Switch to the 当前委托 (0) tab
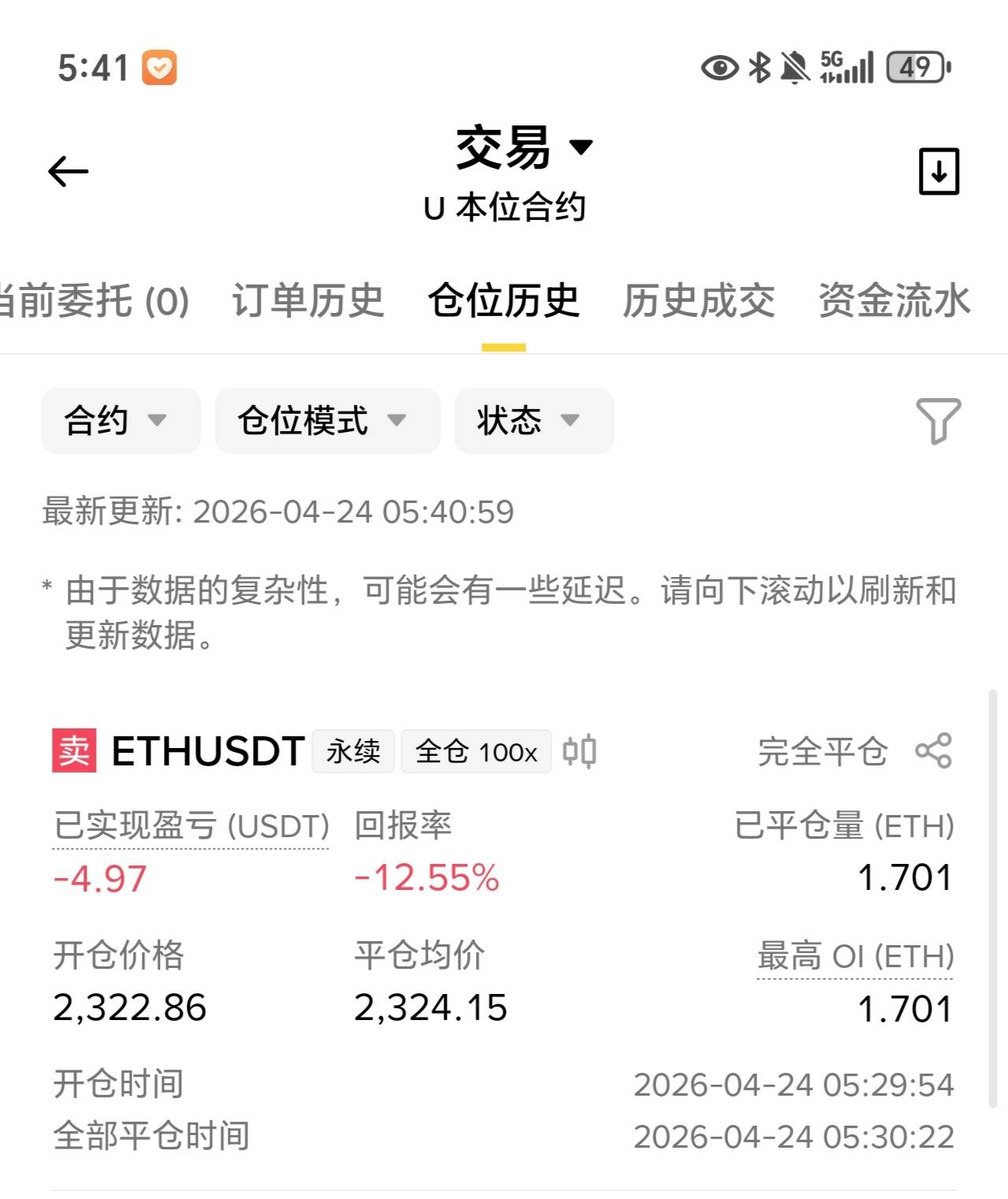Viewport: 1008px width, 1199px height. (x=94, y=301)
